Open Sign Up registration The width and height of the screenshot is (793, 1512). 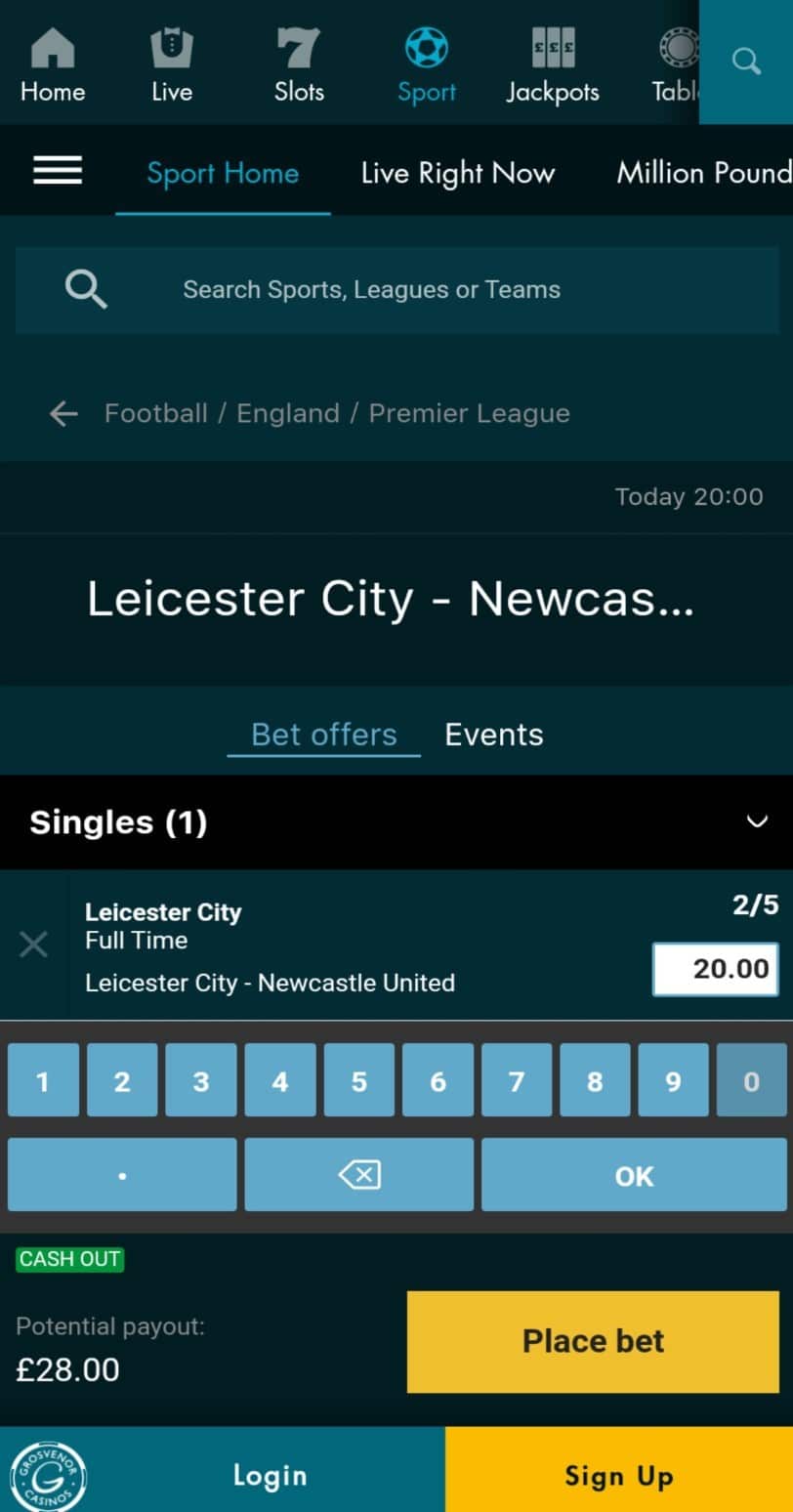619,1475
